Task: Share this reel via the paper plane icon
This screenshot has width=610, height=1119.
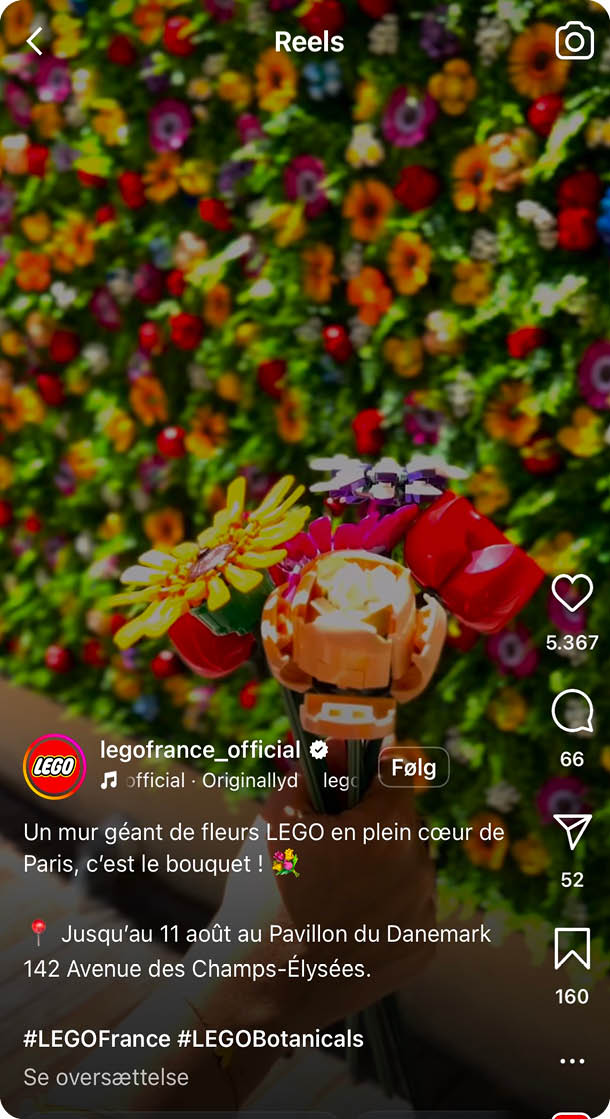Action: coord(571,831)
